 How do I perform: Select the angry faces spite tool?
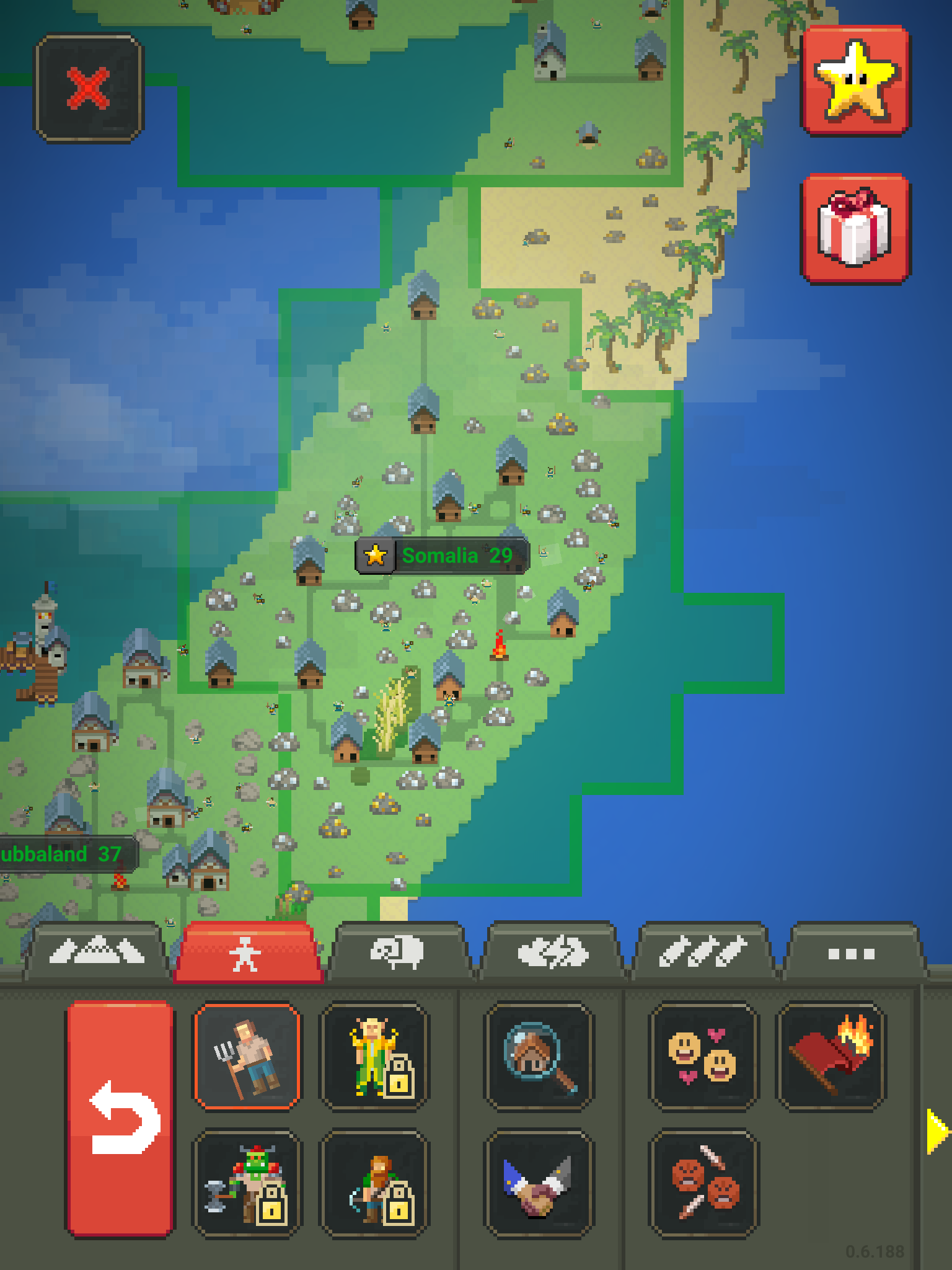point(703,1184)
